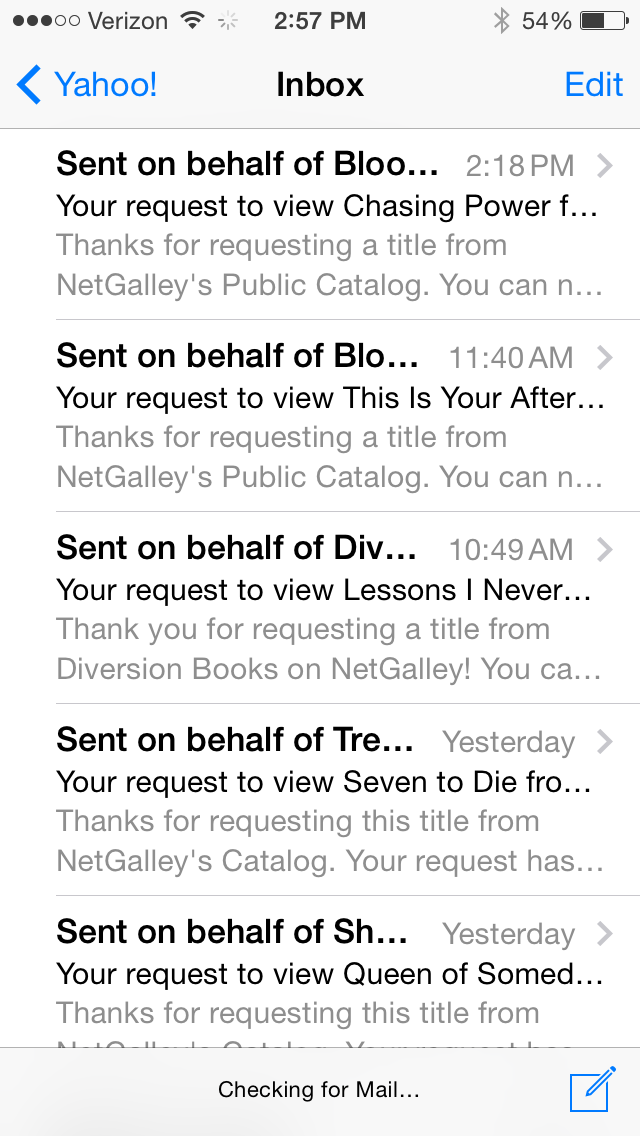Open the Chasing Power request email
The image size is (640, 1136).
pos(320,225)
